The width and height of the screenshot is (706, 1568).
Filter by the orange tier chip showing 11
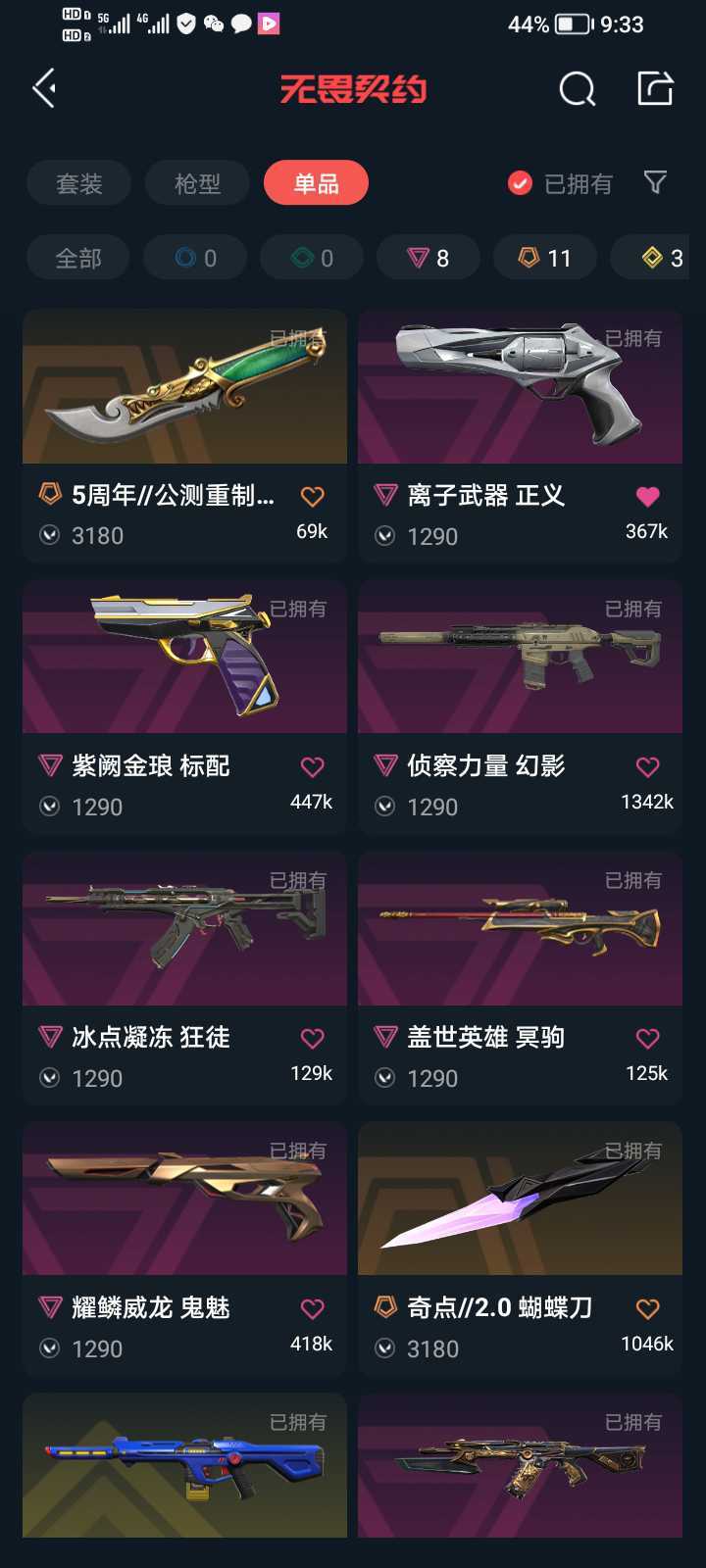click(x=545, y=259)
